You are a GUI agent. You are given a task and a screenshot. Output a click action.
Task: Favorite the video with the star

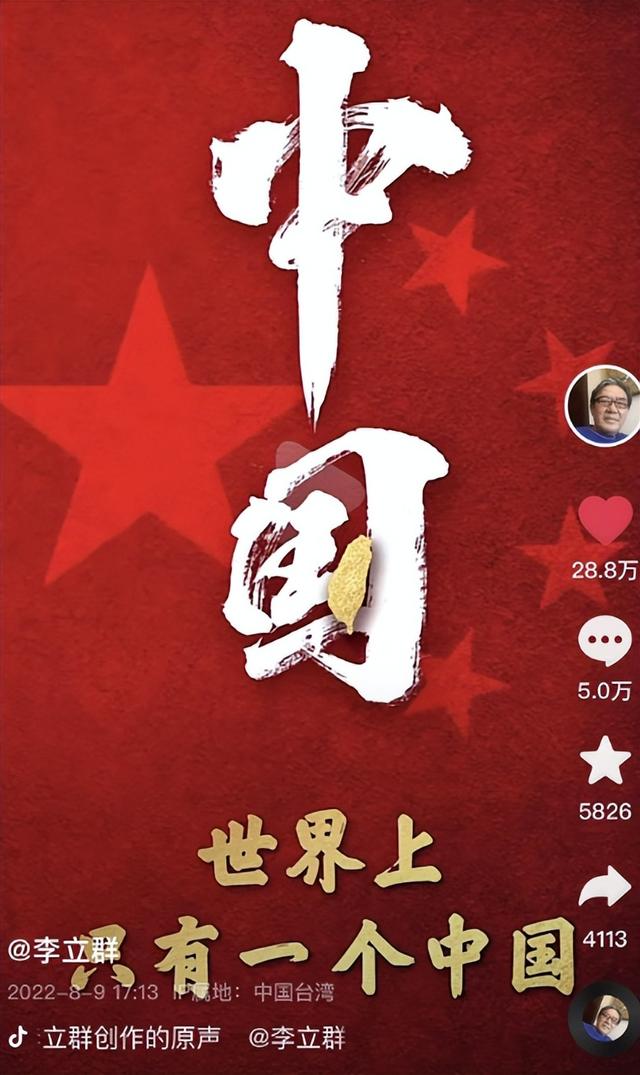pyautogui.click(x=605, y=760)
